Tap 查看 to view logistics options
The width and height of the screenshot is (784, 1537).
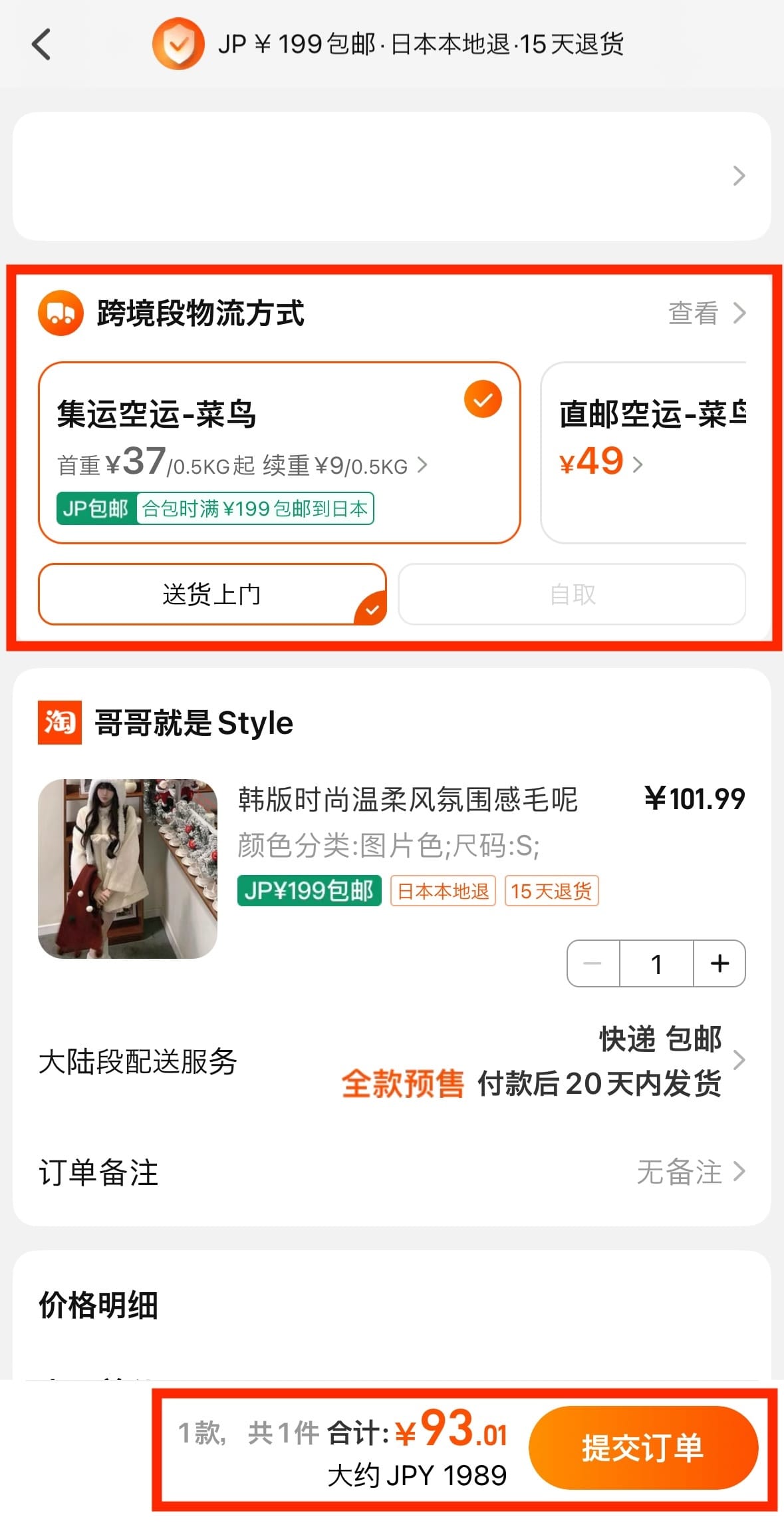(706, 313)
